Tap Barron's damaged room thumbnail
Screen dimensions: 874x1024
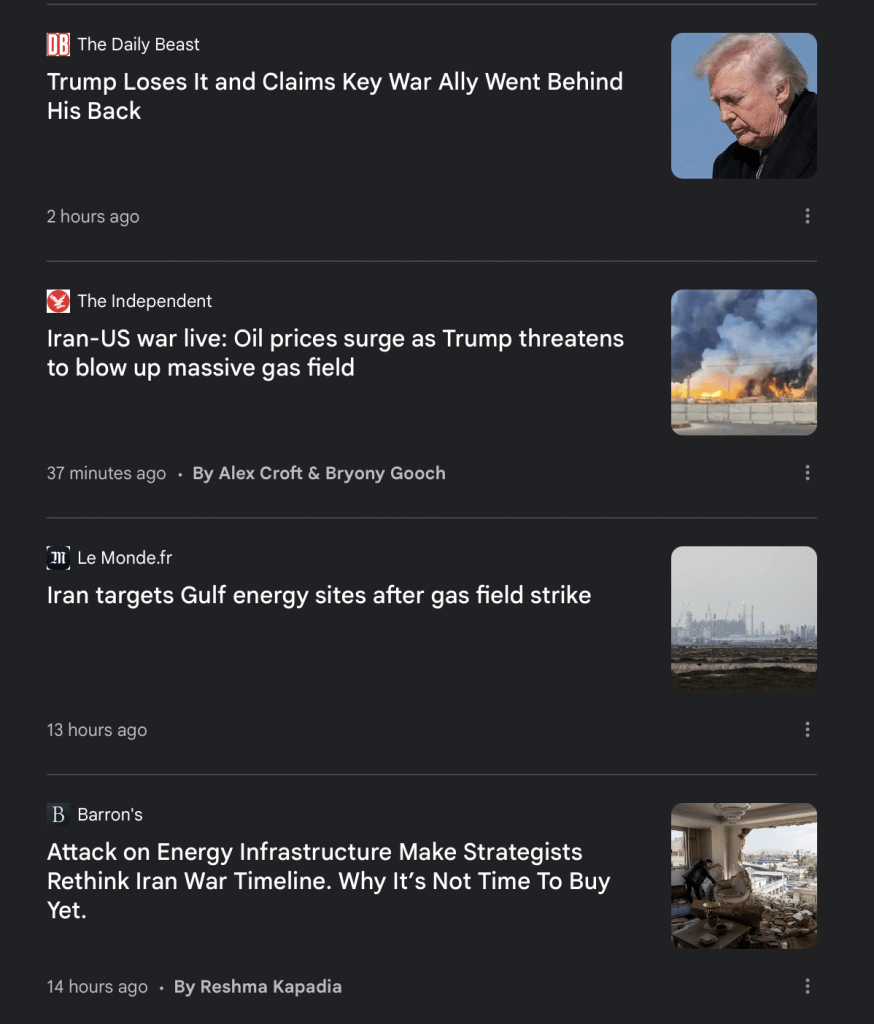pos(743,876)
